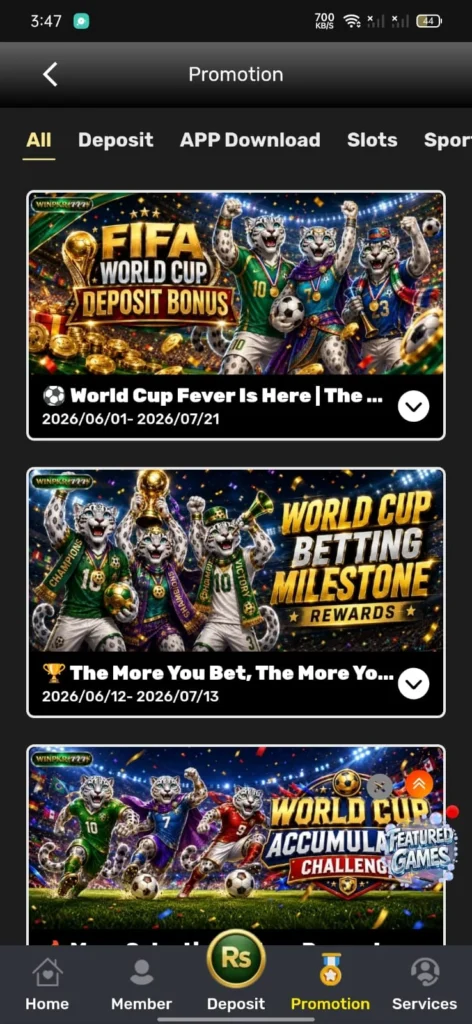Collapse the floating widget with orange double-arrow
This screenshot has height=1024, width=472.
click(x=418, y=784)
